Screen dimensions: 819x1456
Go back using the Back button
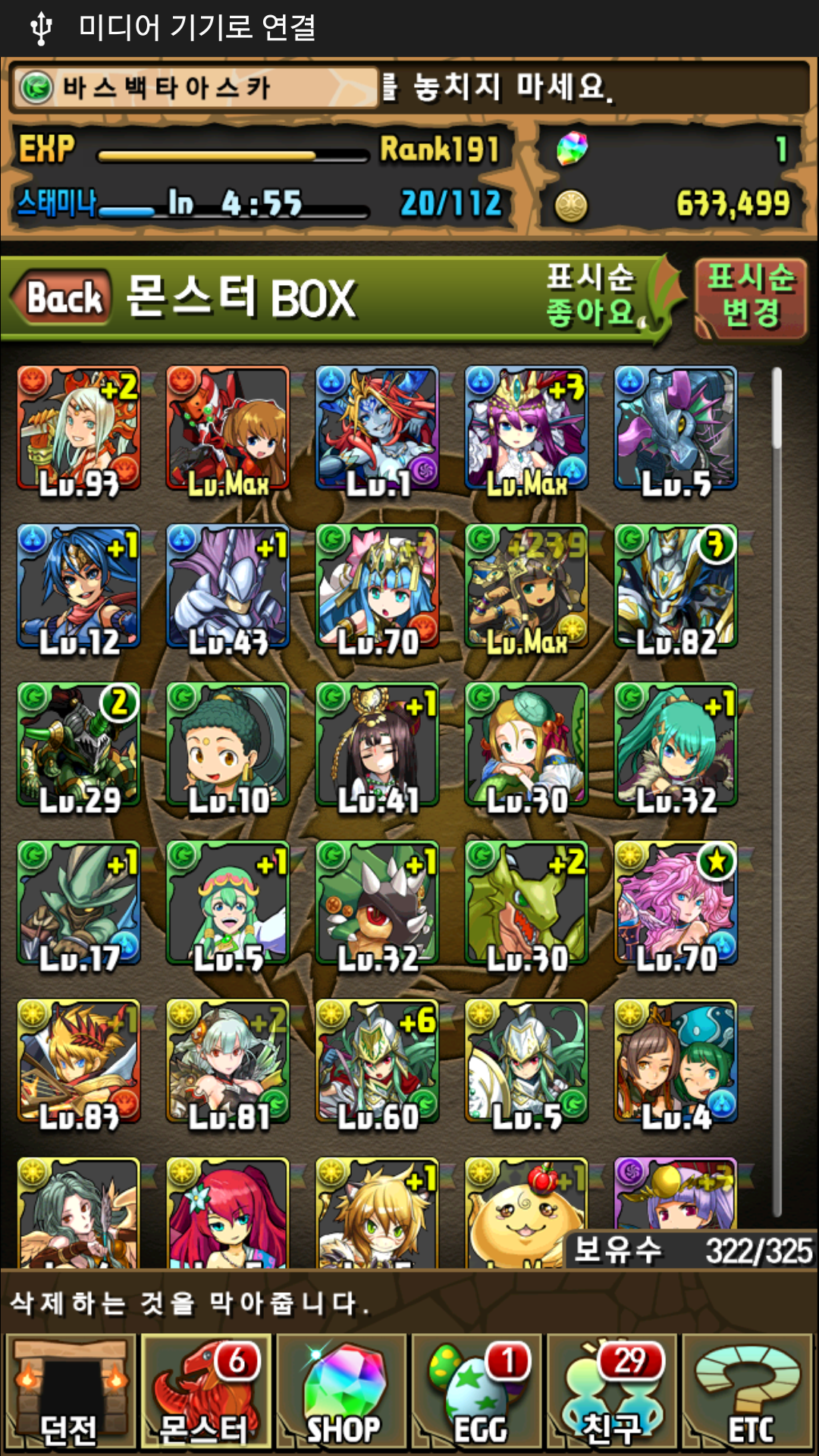pyautogui.click(x=64, y=297)
